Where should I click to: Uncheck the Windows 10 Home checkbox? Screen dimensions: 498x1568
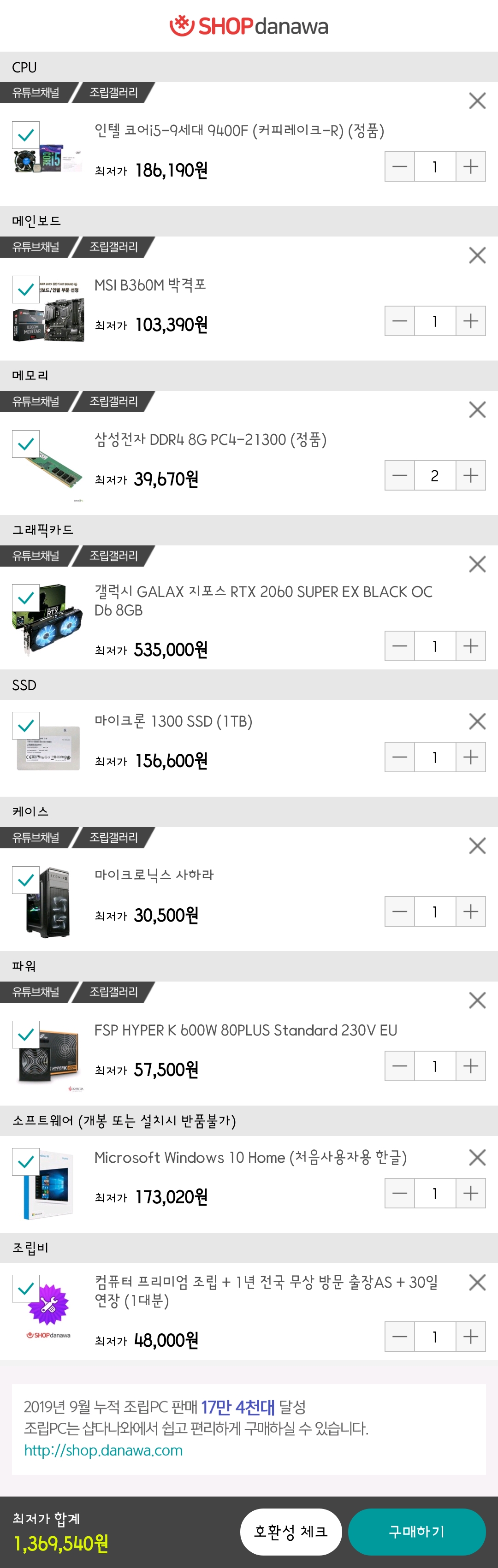(x=25, y=1161)
